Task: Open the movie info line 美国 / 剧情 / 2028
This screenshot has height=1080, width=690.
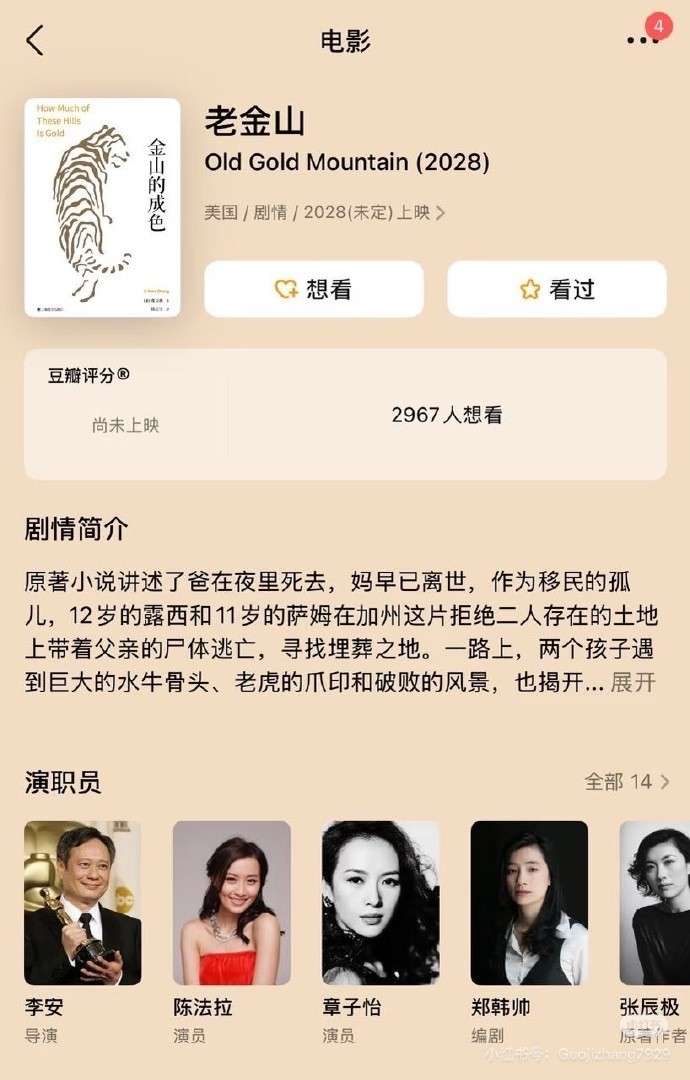Action: [x=324, y=212]
